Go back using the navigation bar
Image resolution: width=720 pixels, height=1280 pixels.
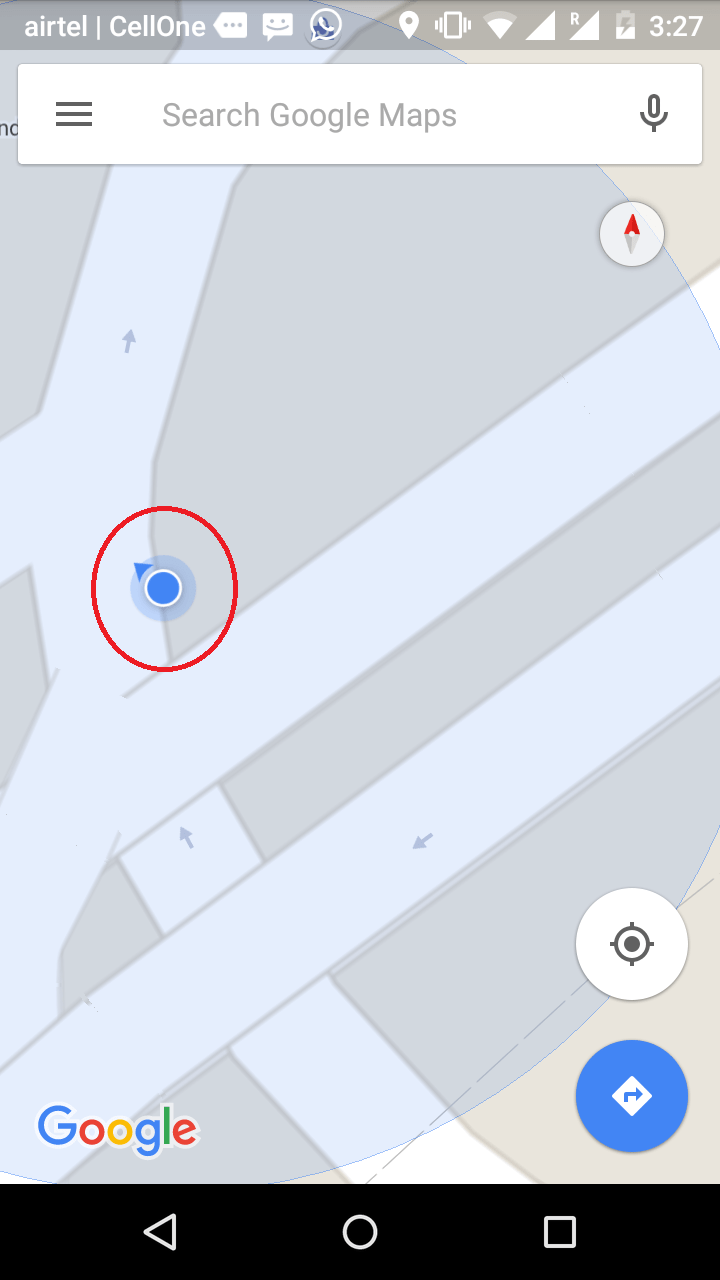(160, 1232)
